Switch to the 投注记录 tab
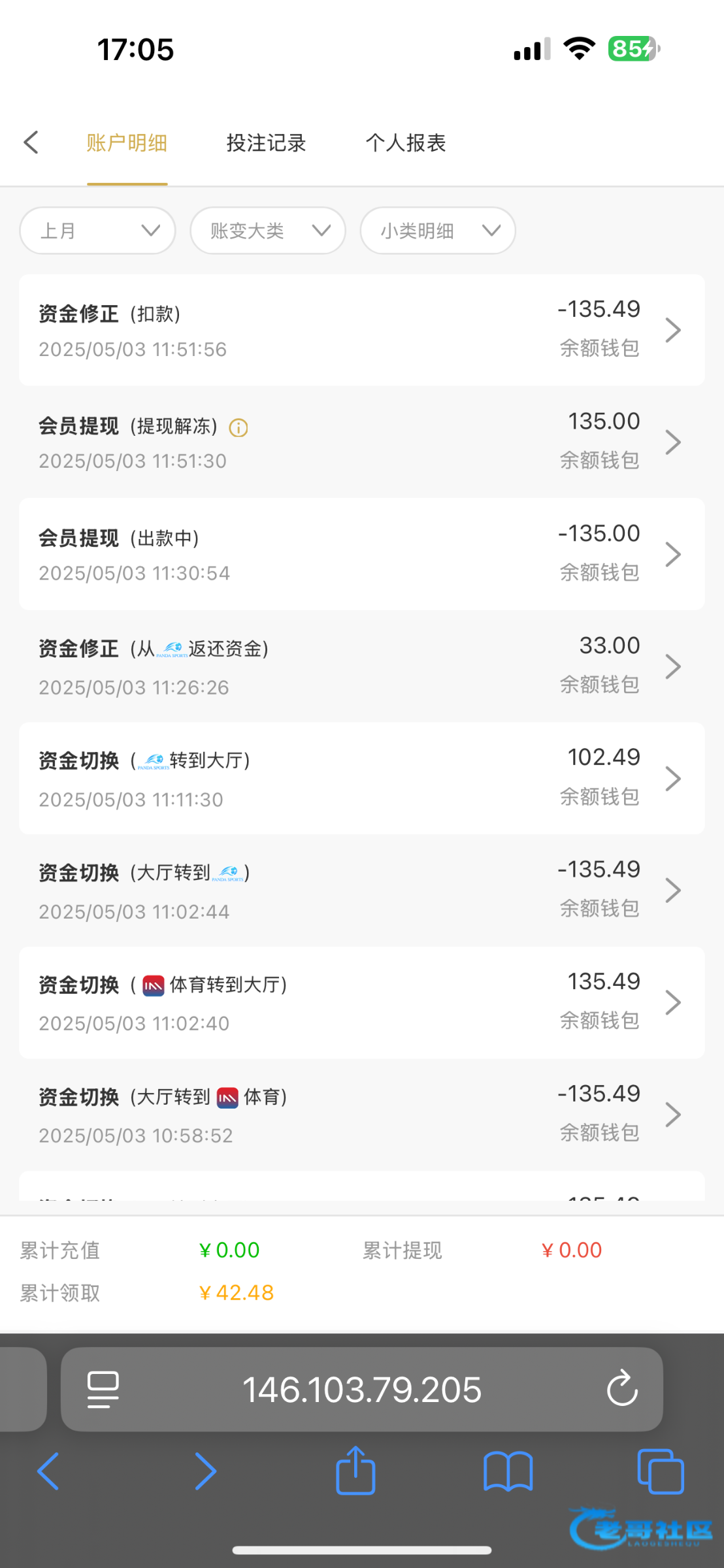Image resolution: width=724 pixels, height=1568 pixels. tap(266, 142)
